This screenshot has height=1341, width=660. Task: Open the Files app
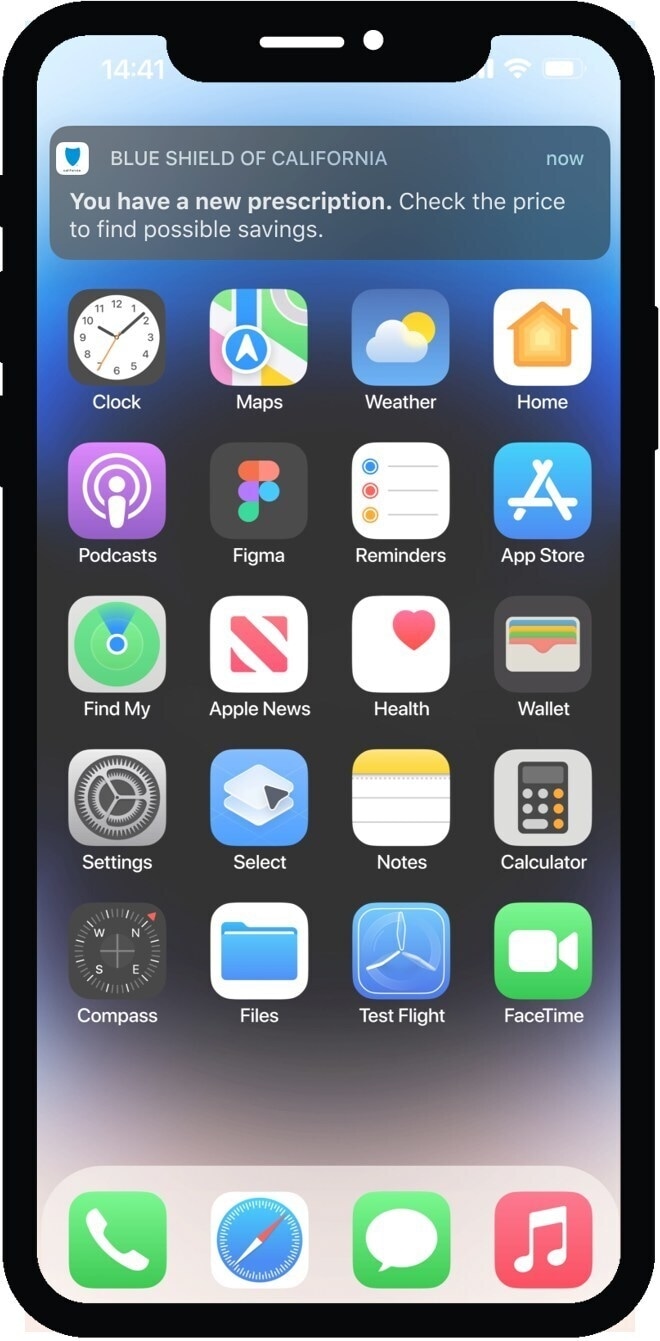[259, 951]
